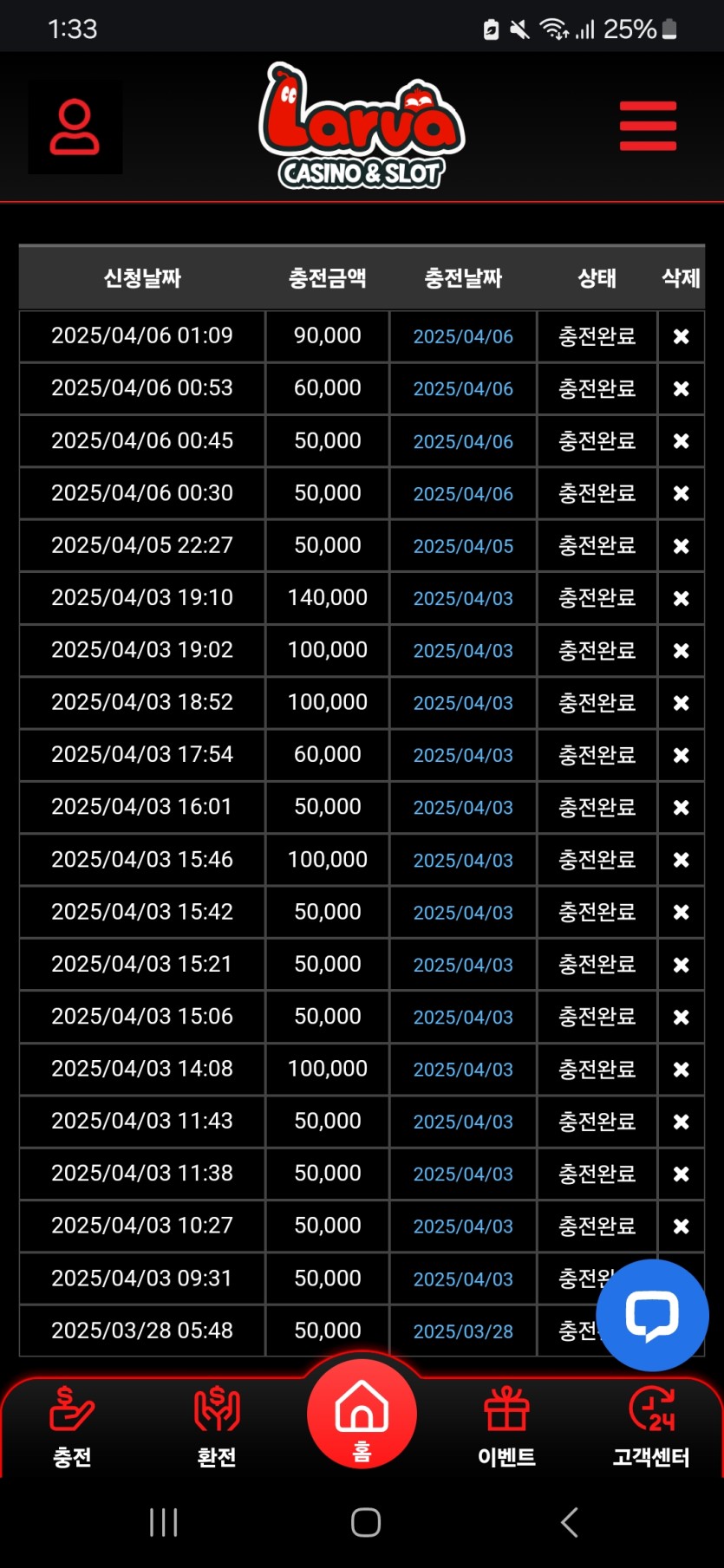Go to the 충전 tab
724x1568 pixels.
(72, 1427)
